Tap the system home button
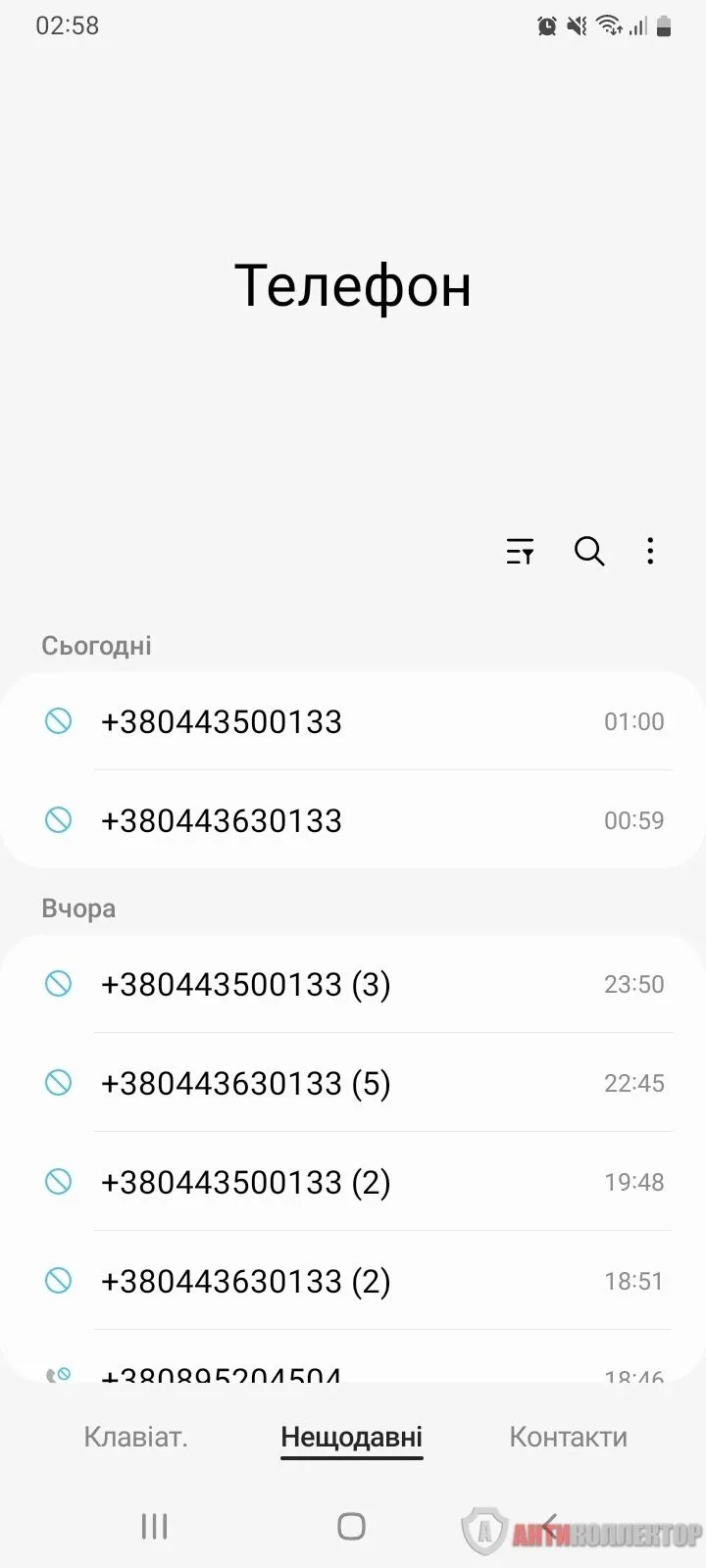This screenshot has height=1568, width=706. pyautogui.click(x=351, y=1526)
